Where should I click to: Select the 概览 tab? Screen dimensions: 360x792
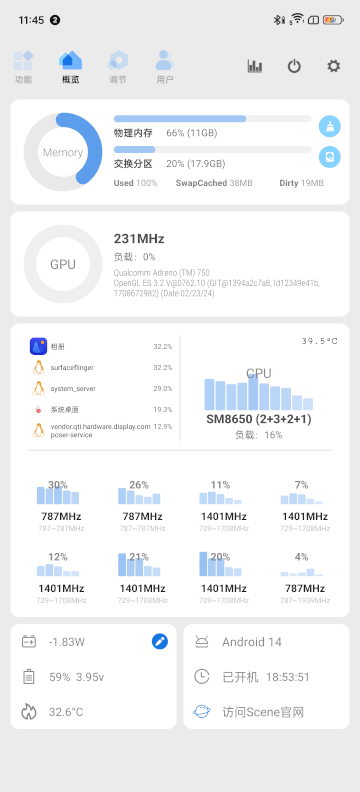[70, 67]
